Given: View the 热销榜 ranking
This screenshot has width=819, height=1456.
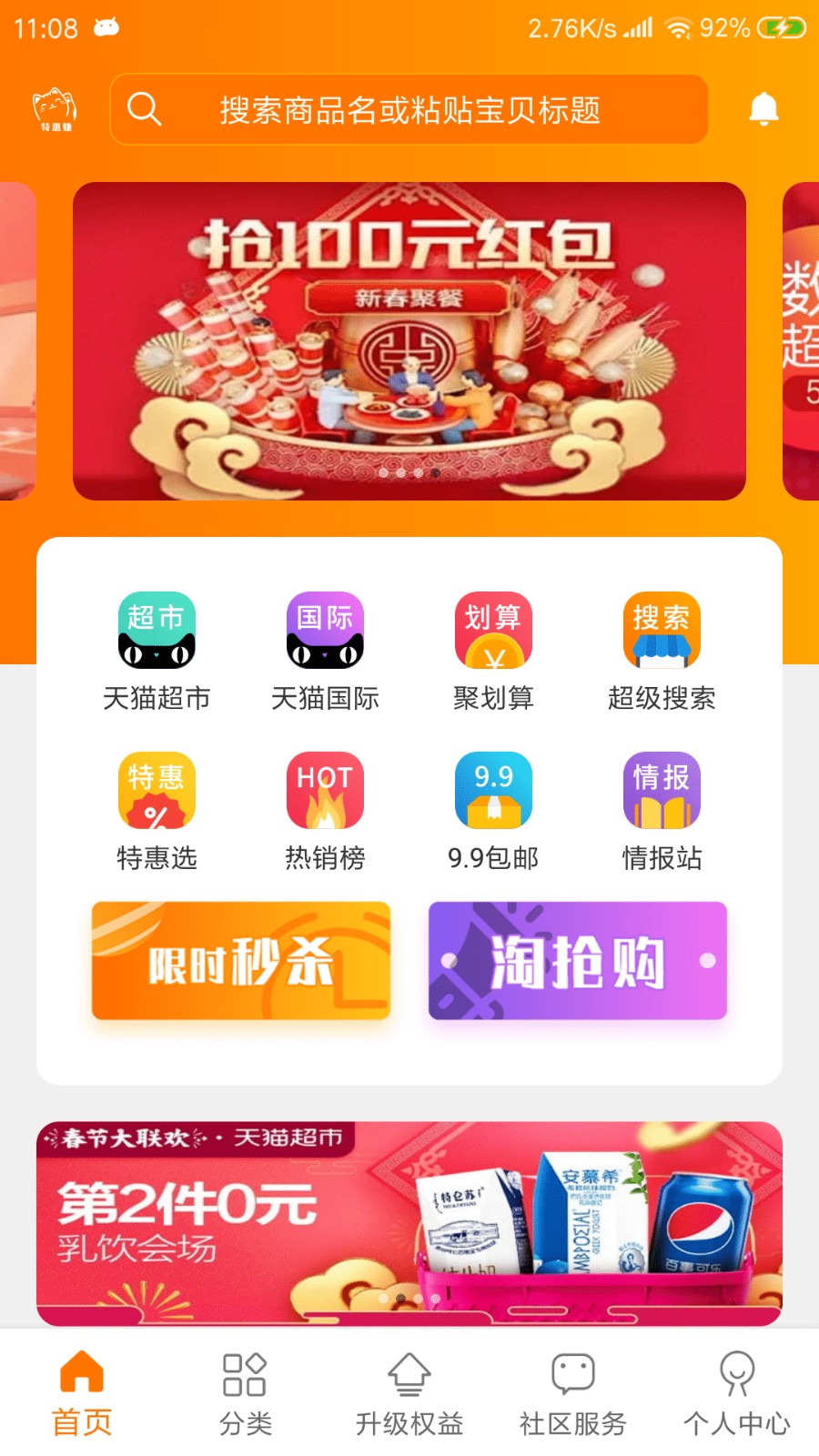Looking at the screenshot, I should (x=325, y=810).
